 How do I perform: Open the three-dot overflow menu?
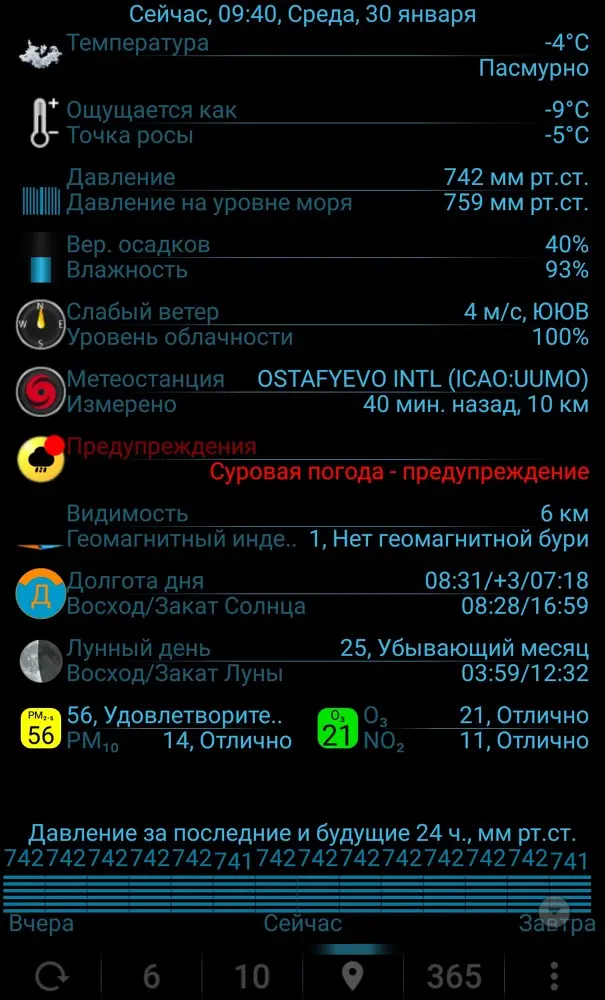[554, 976]
